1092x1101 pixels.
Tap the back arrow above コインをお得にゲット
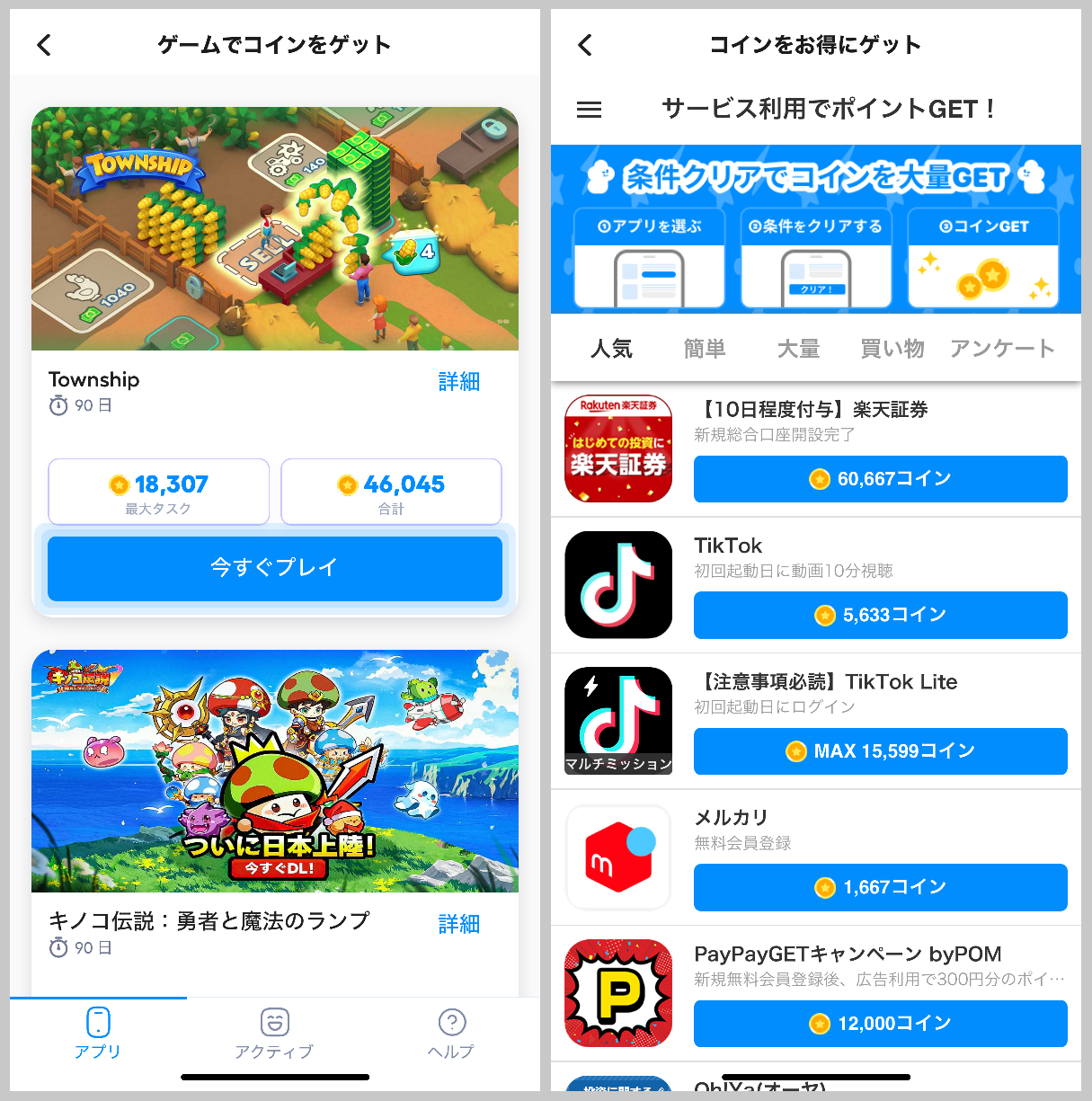point(583,44)
